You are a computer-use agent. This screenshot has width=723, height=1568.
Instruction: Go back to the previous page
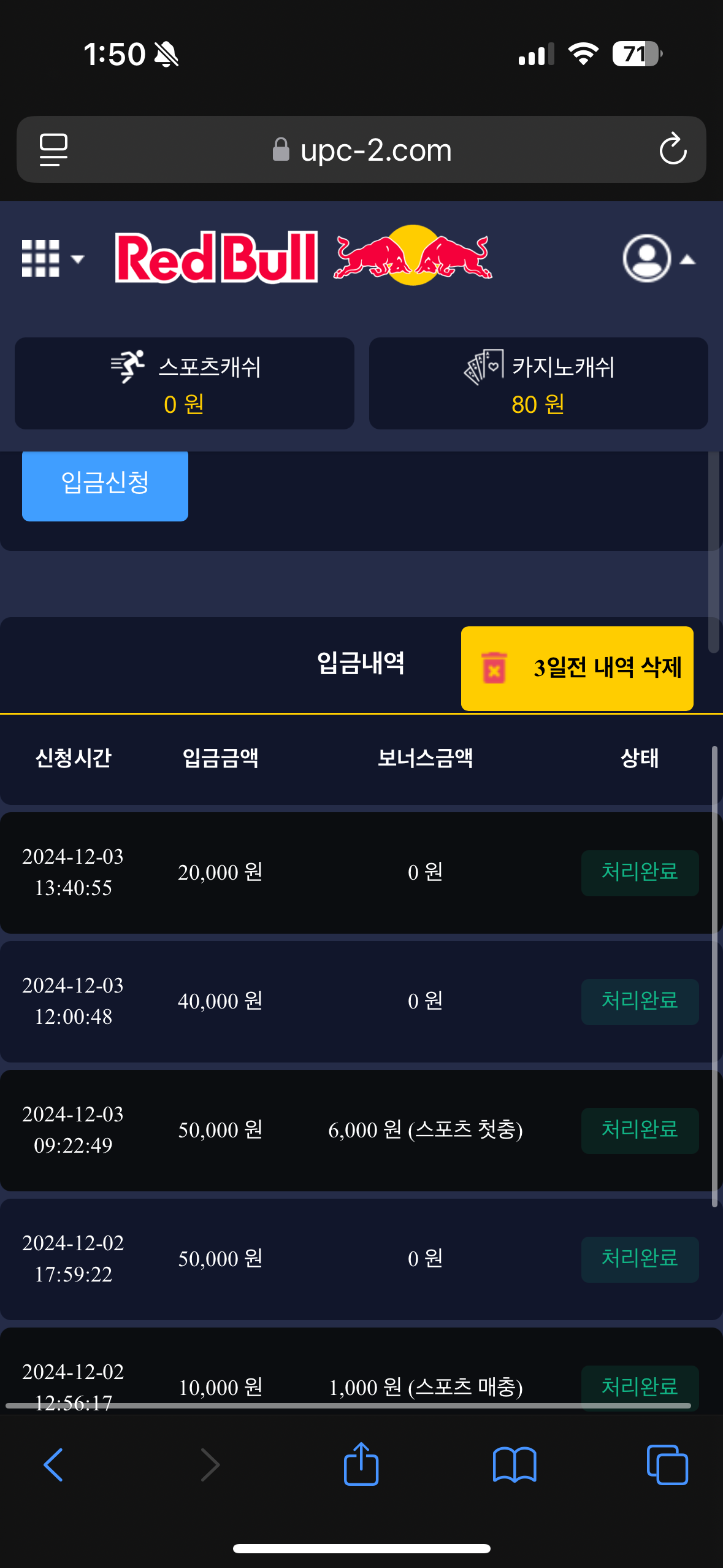pos(54,1465)
